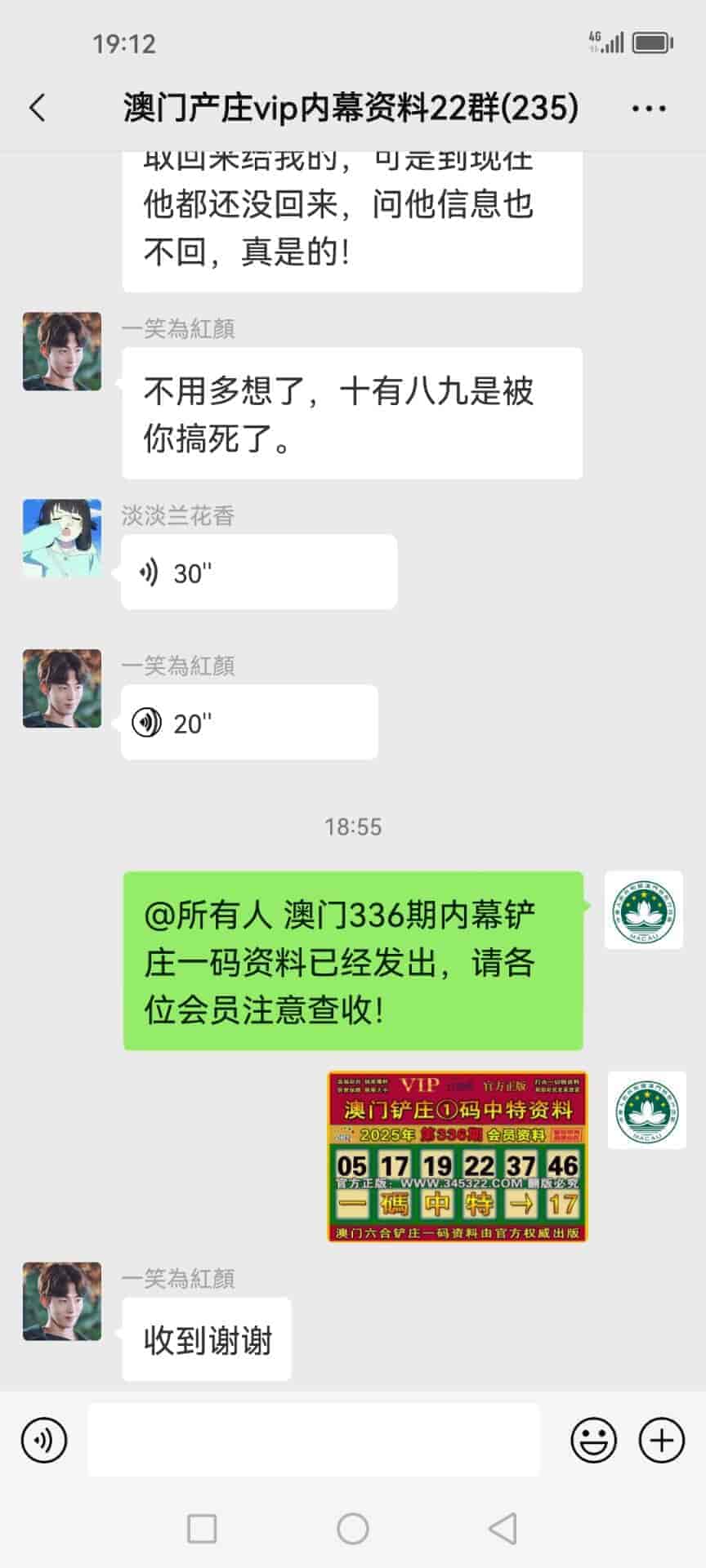Play the 20-second voice message from 一笑為紅顏

[x=249, y=723]
